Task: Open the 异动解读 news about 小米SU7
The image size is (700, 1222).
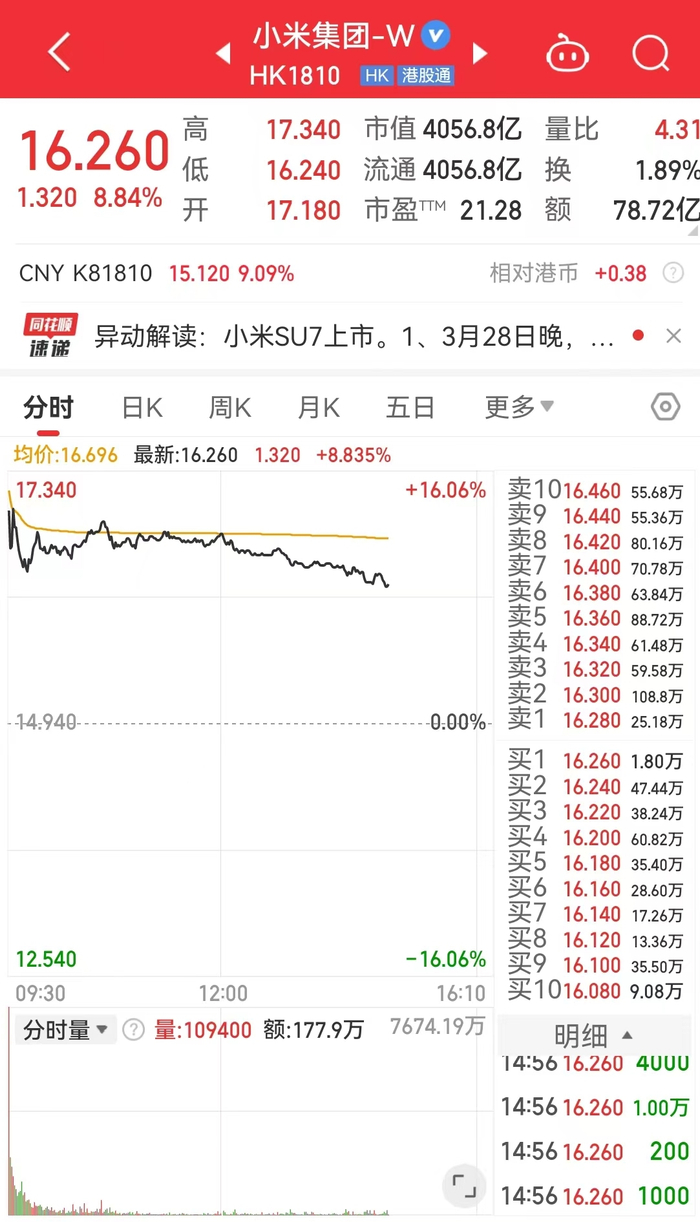Action: tap(353, 336)
